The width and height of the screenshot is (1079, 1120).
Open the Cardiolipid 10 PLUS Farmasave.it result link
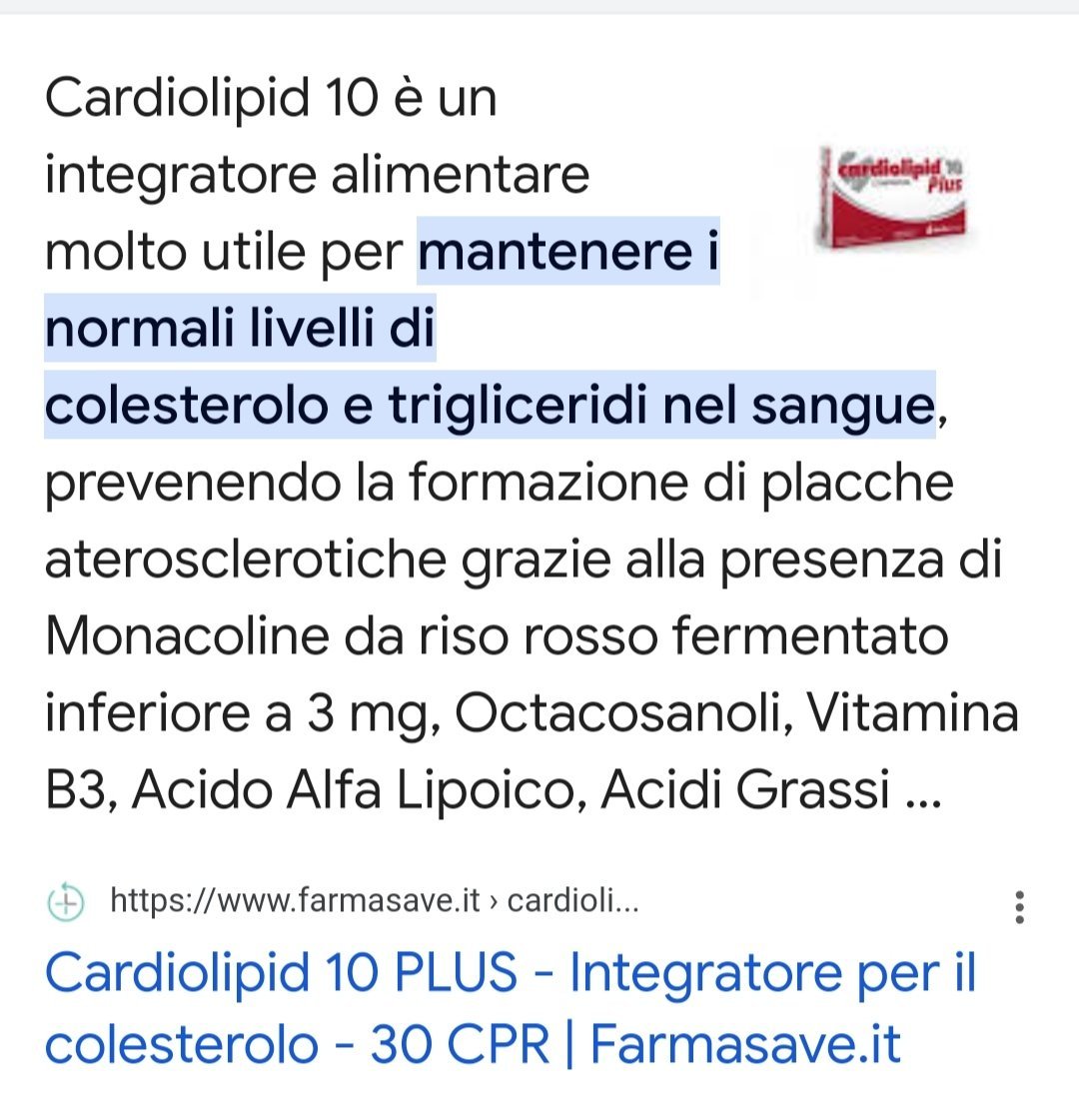click(510, 1008)
